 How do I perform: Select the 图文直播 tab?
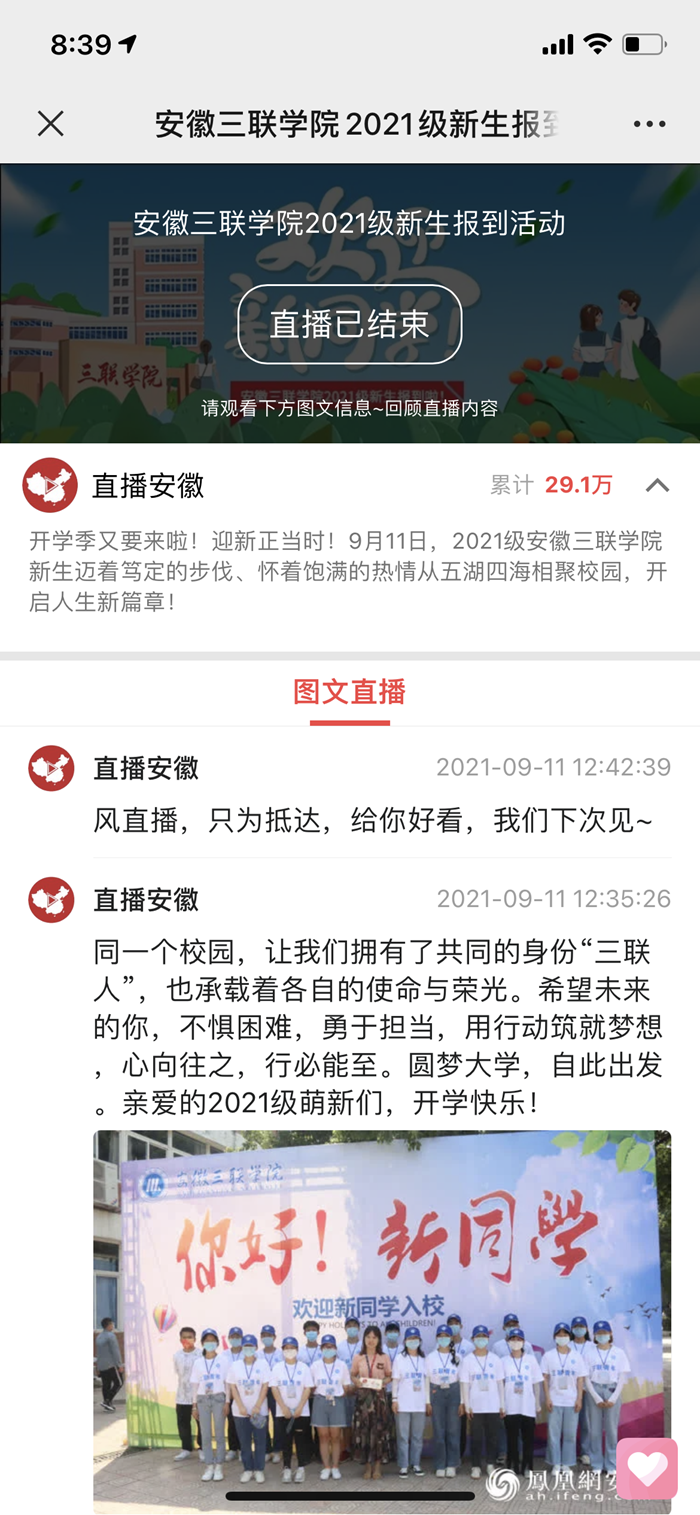pyautogui.click(x=349, y=692)
